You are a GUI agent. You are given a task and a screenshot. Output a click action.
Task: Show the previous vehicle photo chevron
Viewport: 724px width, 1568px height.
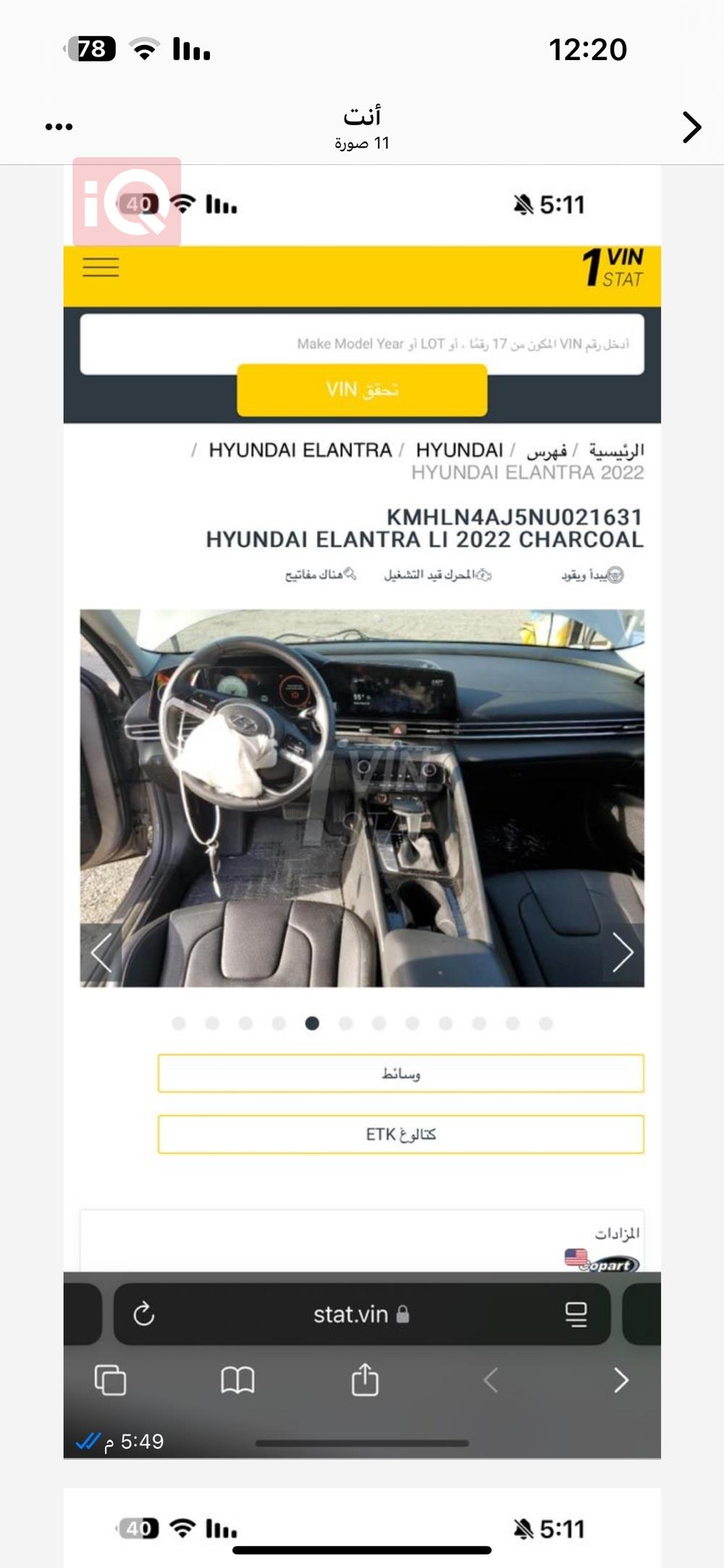[x=101, y=953]
